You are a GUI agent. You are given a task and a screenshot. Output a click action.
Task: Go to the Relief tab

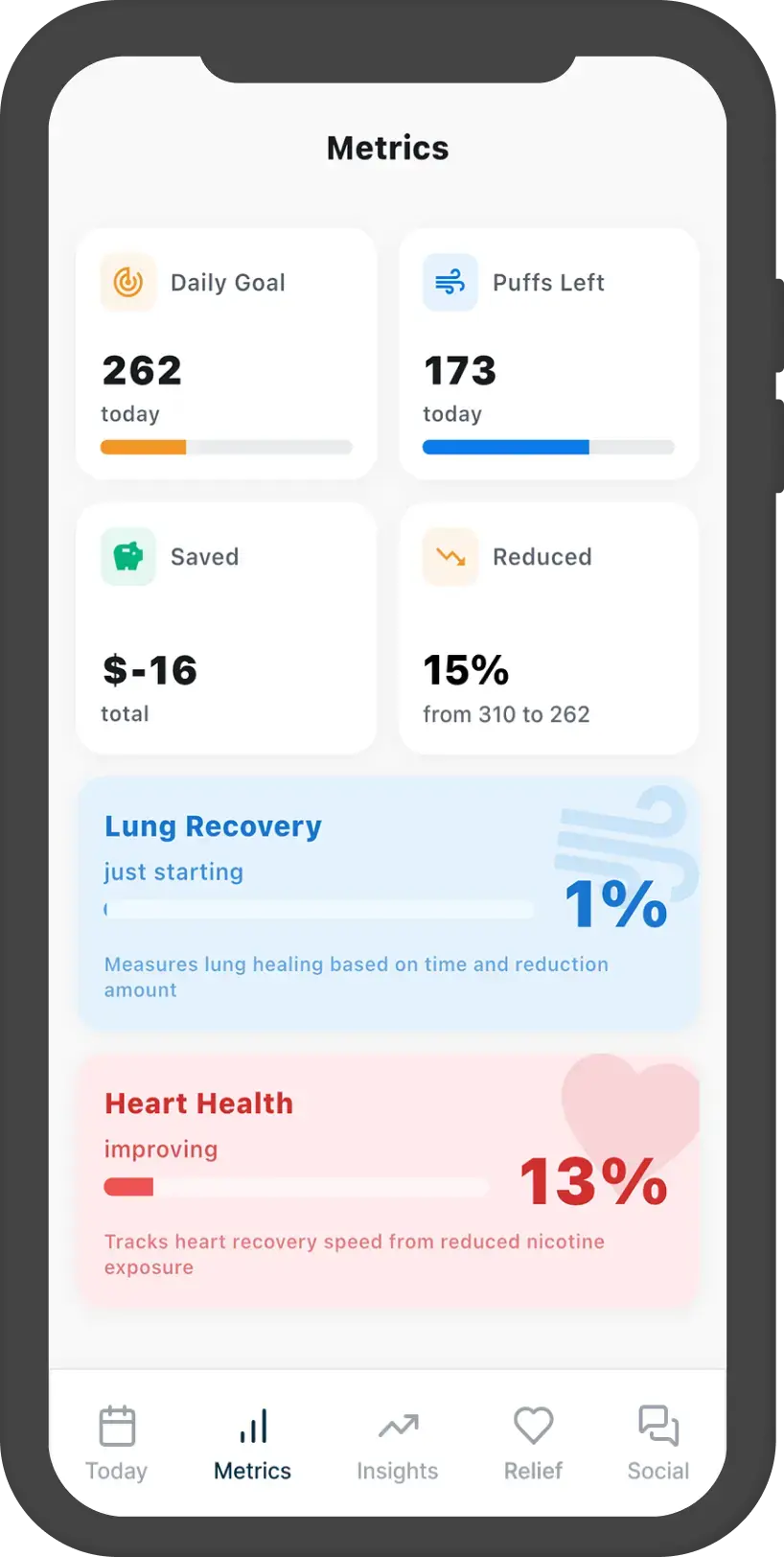coord(533,1443)
